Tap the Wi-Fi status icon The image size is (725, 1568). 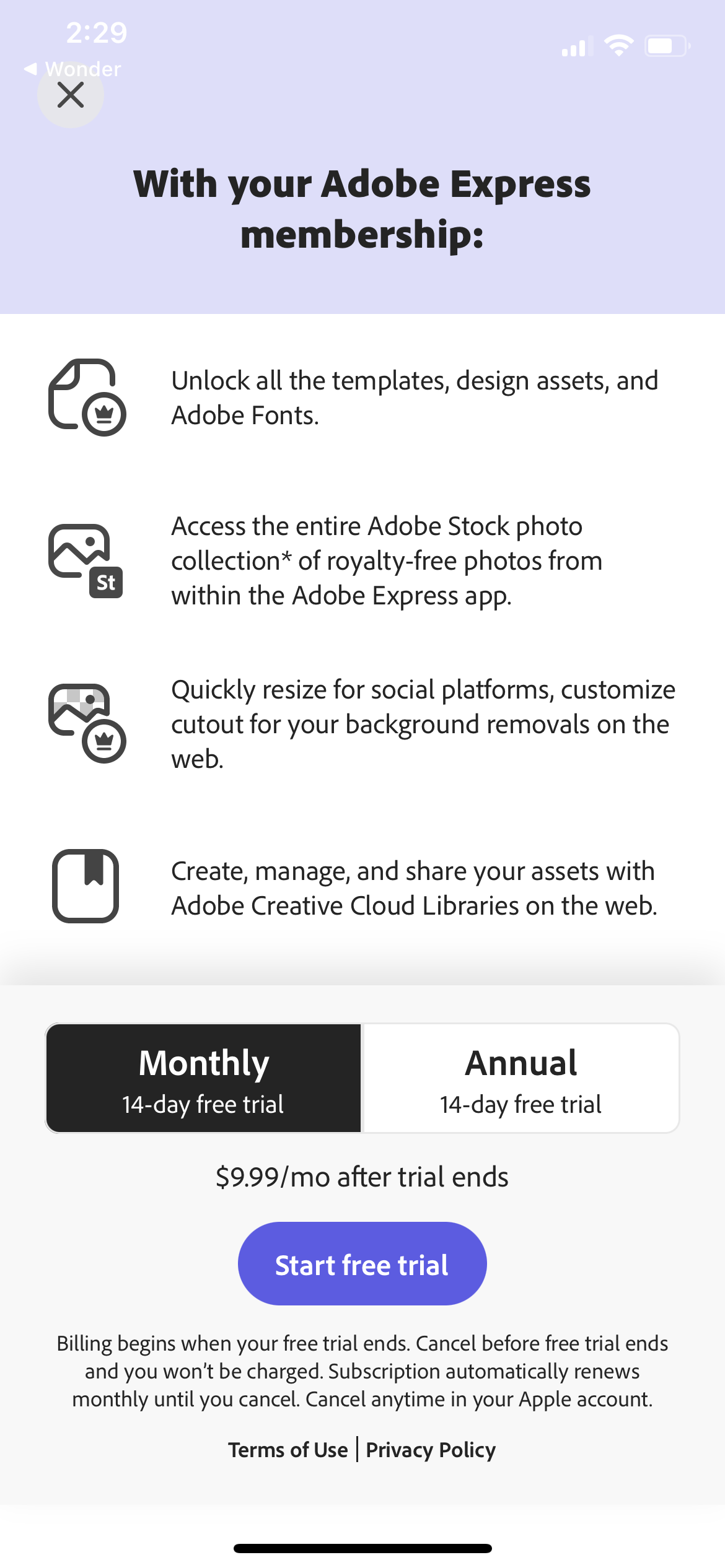coord(618,43)
